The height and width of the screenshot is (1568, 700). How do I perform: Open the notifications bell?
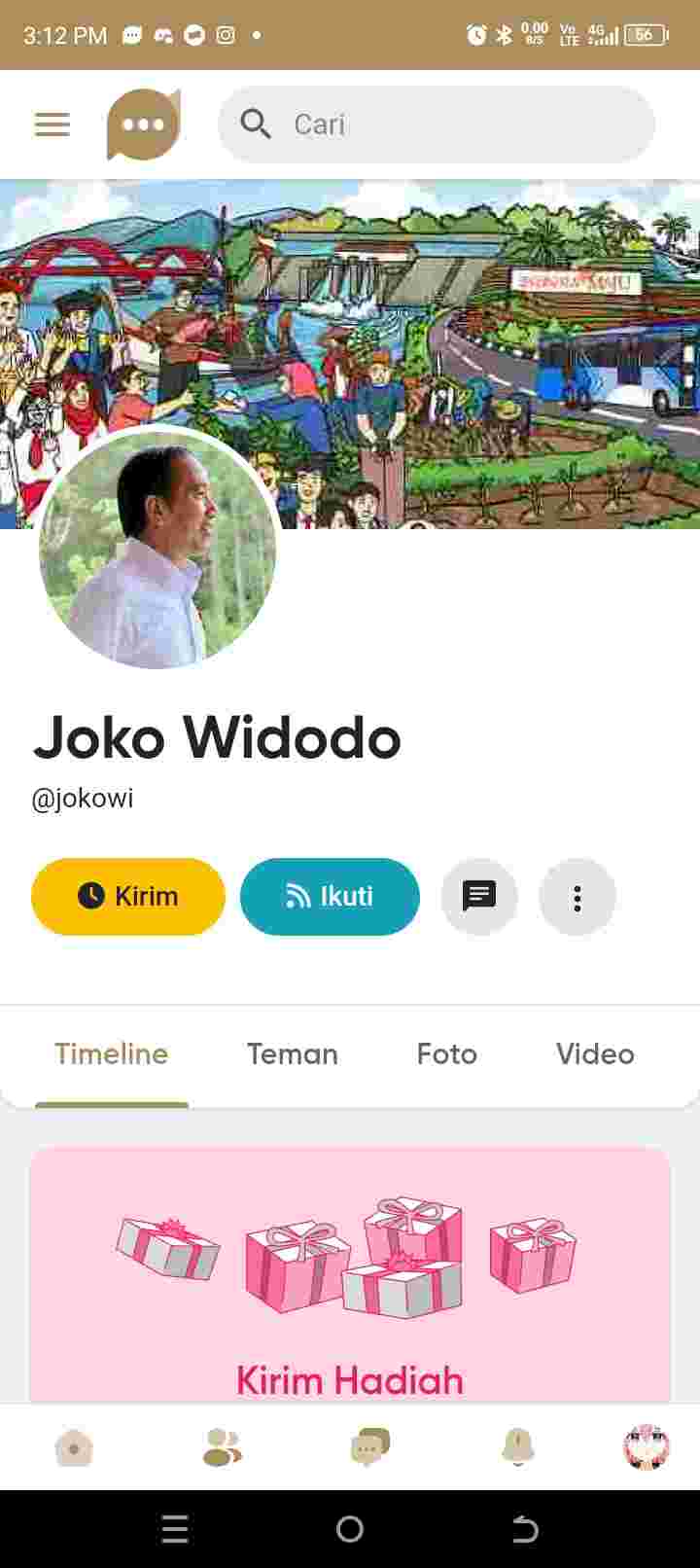(x=517, y=1447)
